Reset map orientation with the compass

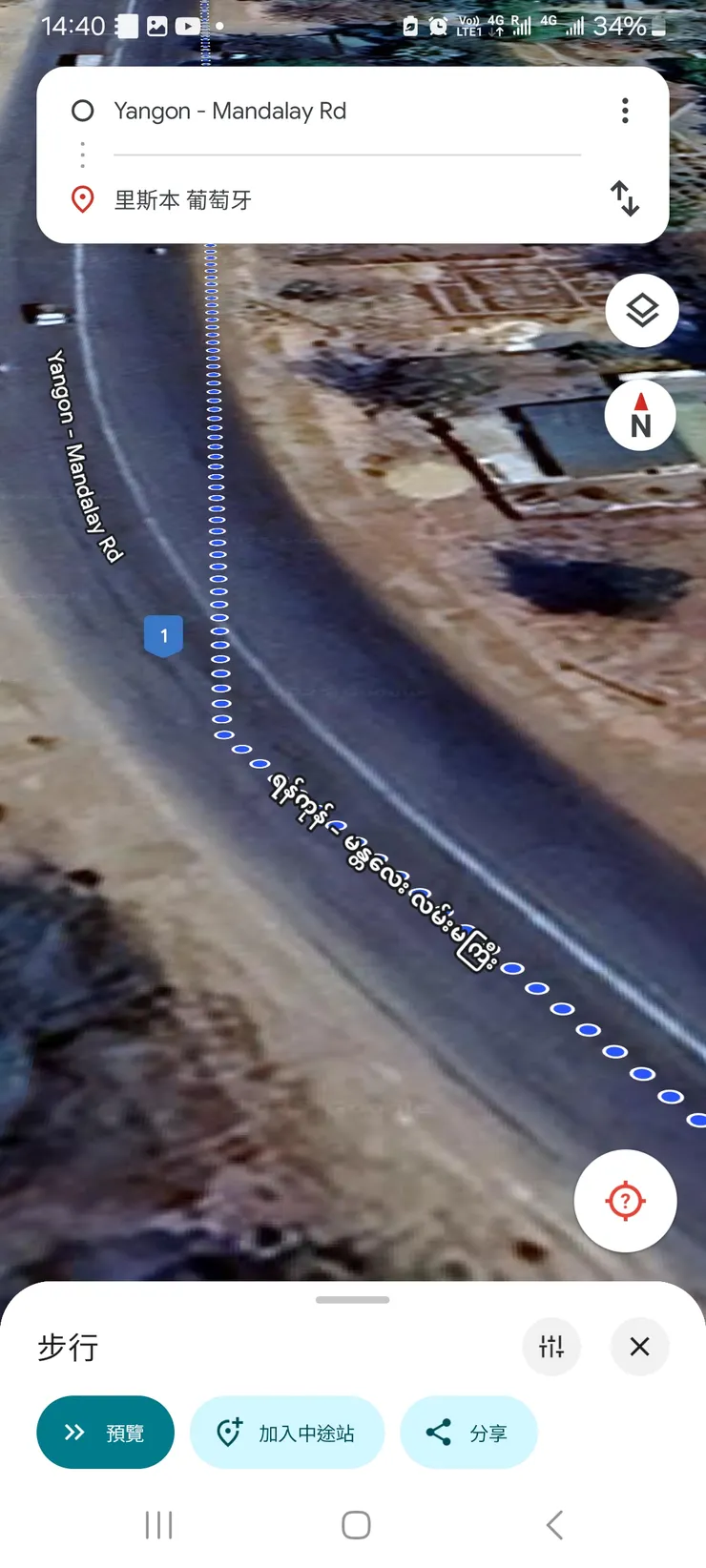click(640, 416)
